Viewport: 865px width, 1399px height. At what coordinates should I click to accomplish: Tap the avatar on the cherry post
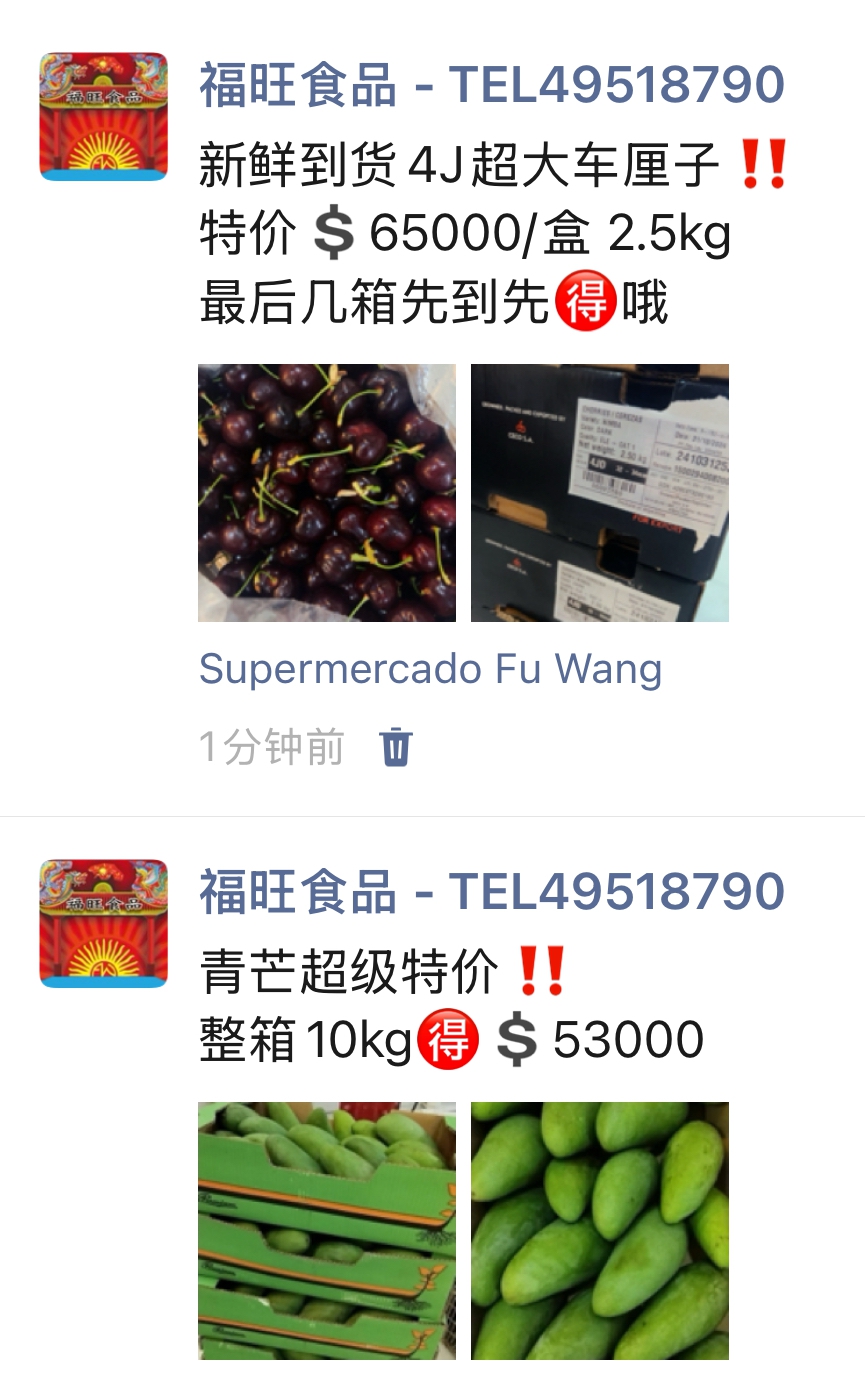pos(104,117)
